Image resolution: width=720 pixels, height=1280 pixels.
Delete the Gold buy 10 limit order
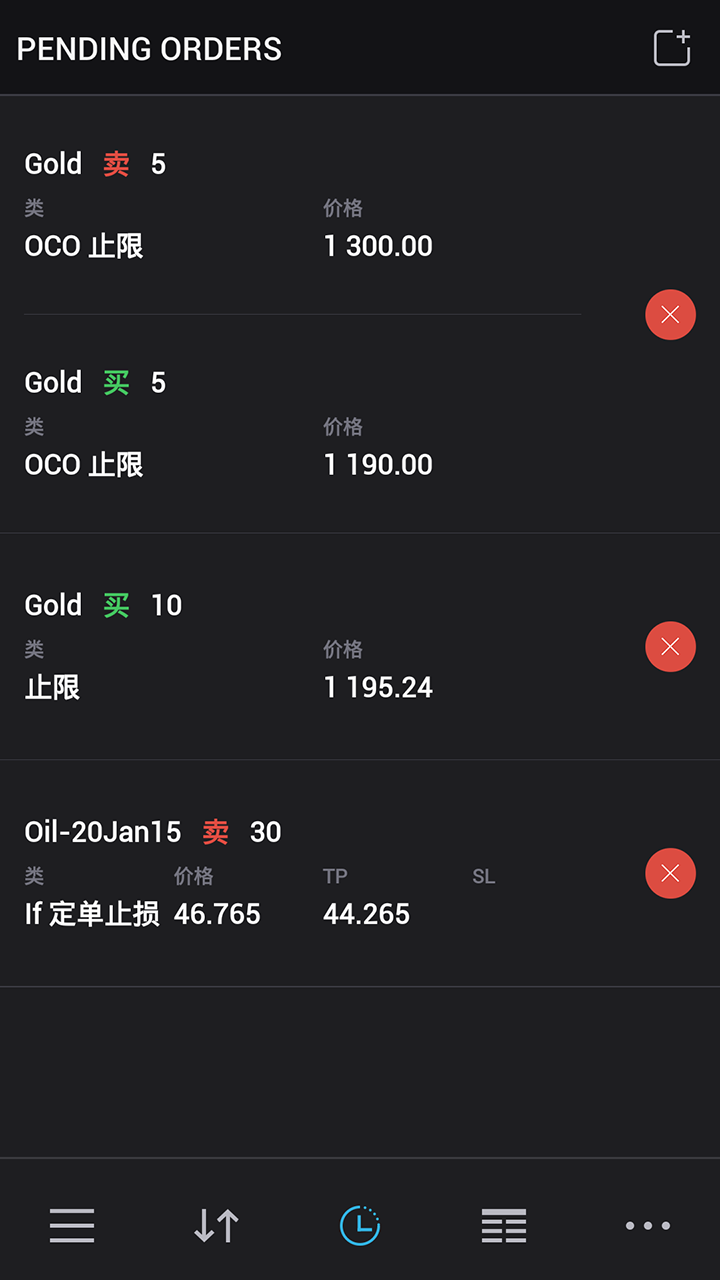pyautogui.click(x=670, y=646)
